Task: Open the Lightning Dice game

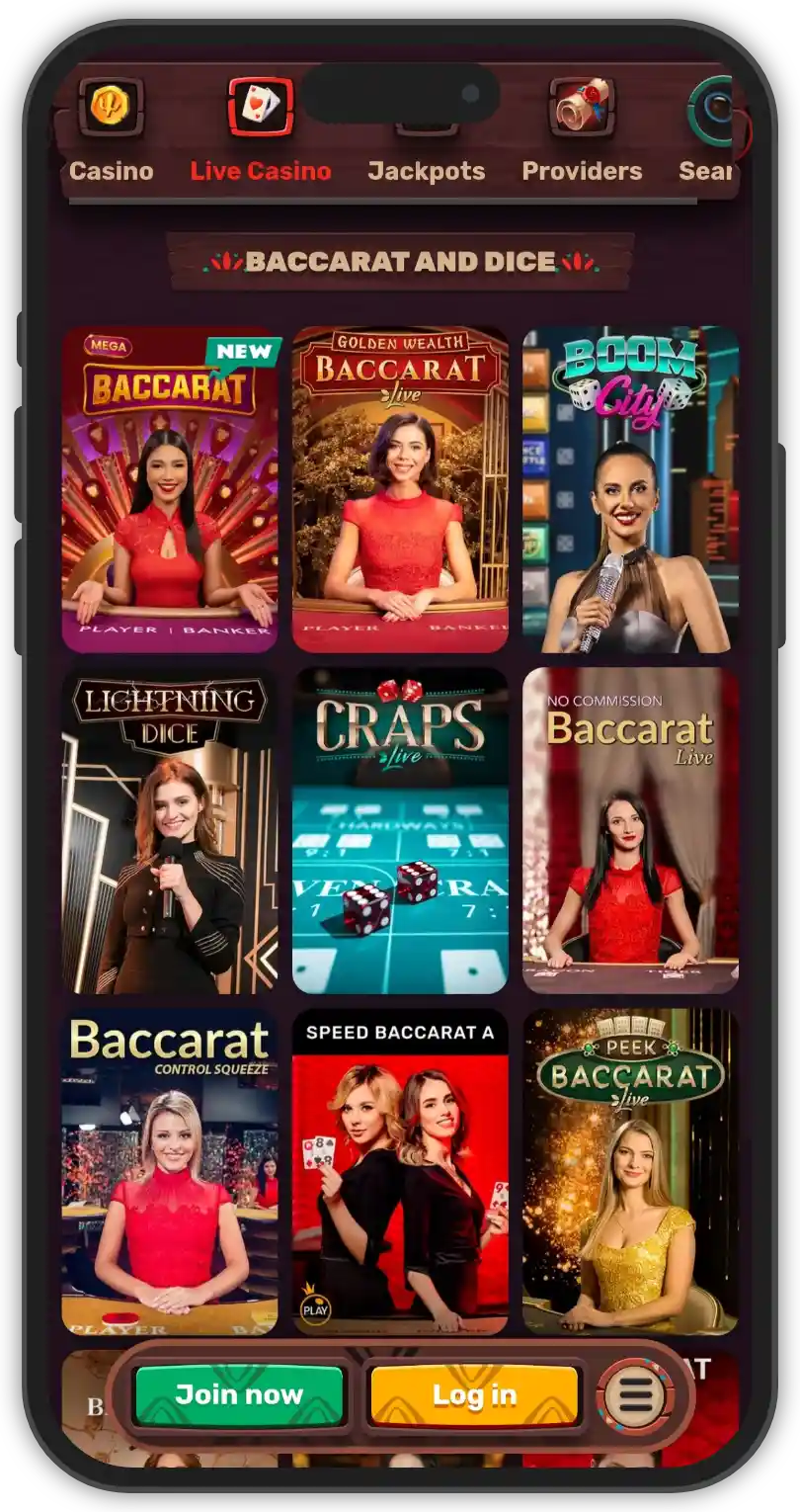Action: click(x=170, y=831)
